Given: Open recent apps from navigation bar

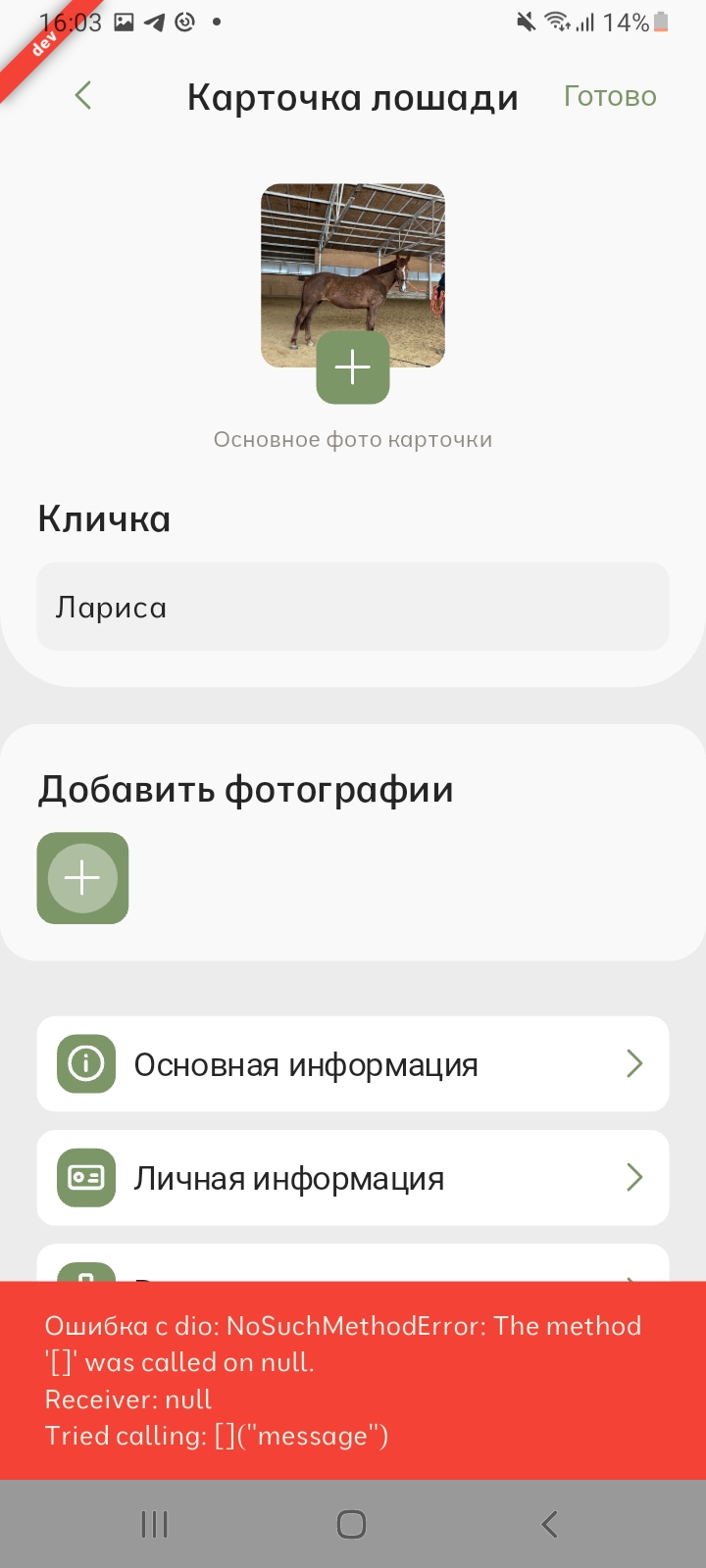Looking at the screenshot, I should 155,1524.
